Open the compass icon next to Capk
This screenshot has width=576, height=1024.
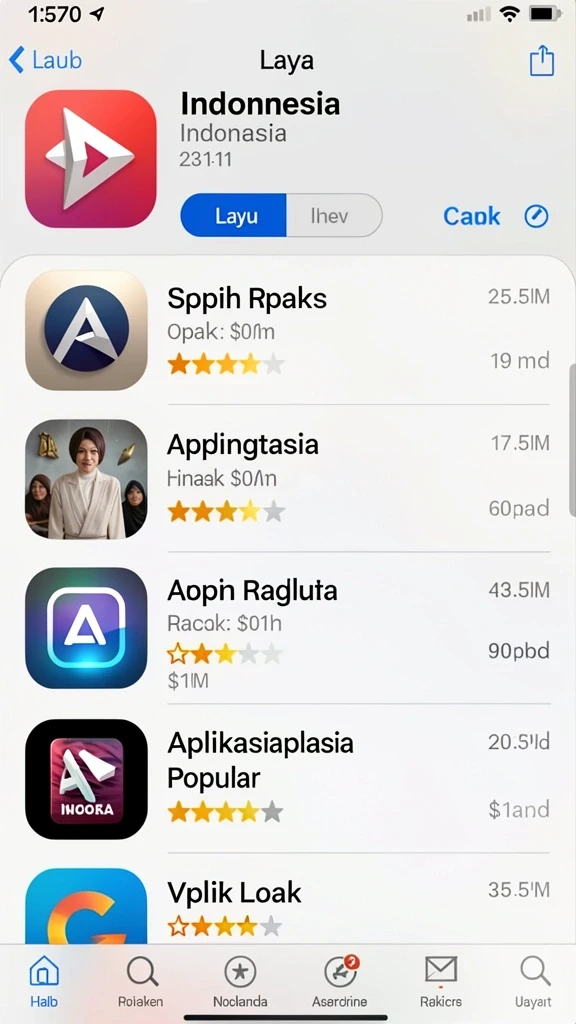coord(537,216)
